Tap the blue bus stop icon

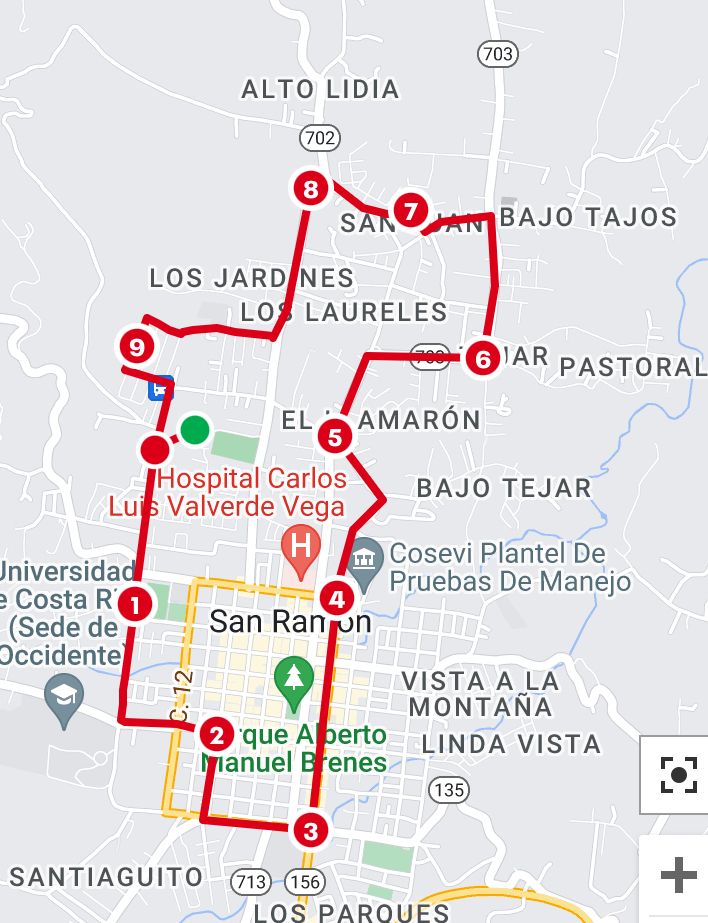[157, 389]
